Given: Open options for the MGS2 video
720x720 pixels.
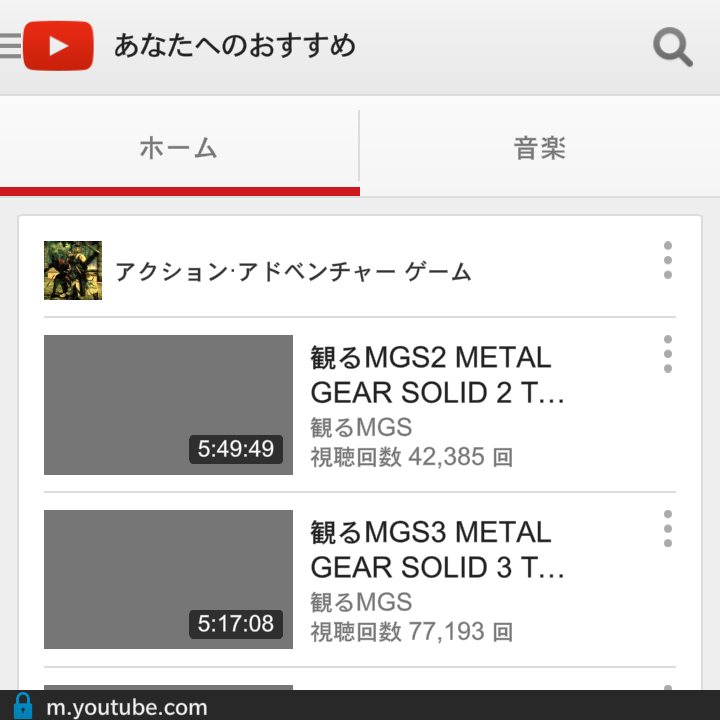Looking at the screenshot, I should 668,354.
